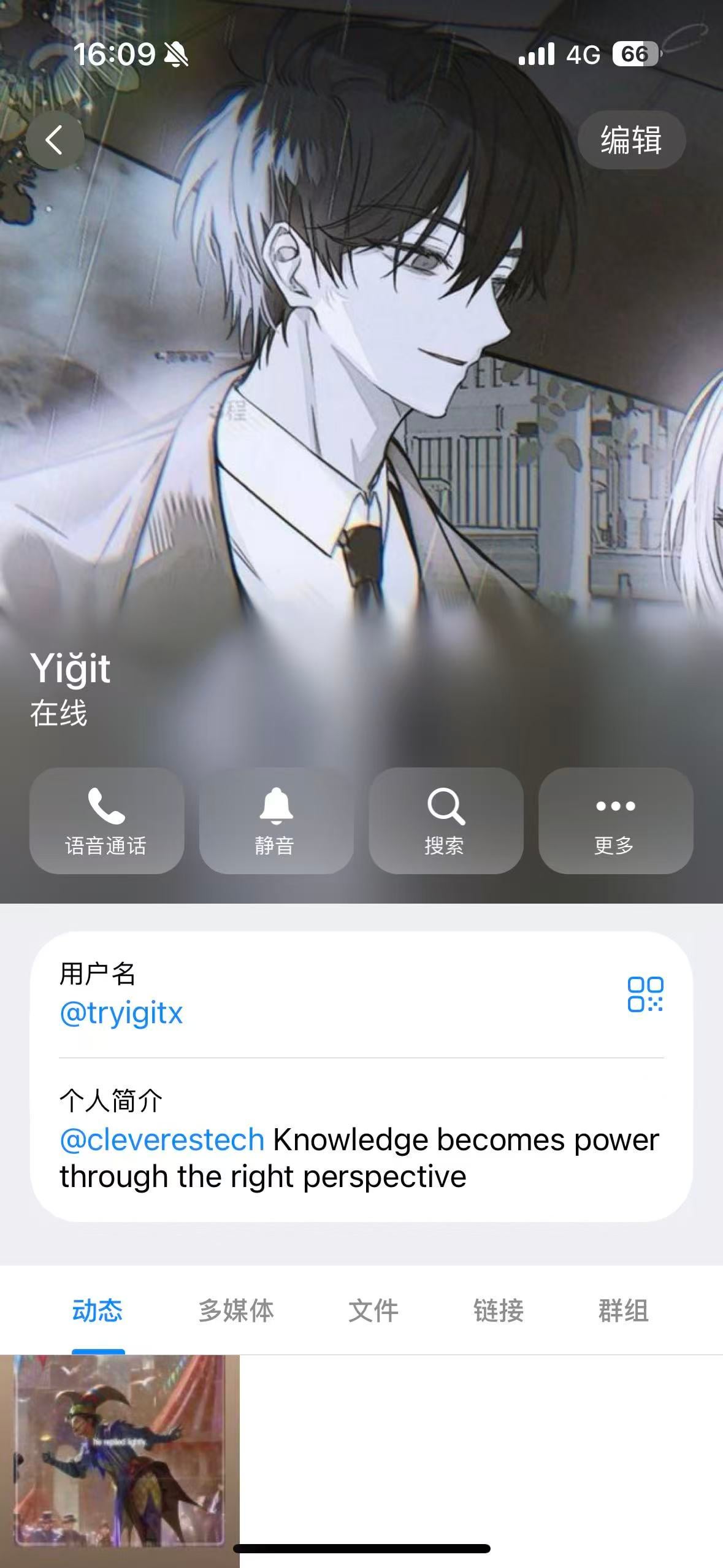Show the QR code for username

point(645,994)
